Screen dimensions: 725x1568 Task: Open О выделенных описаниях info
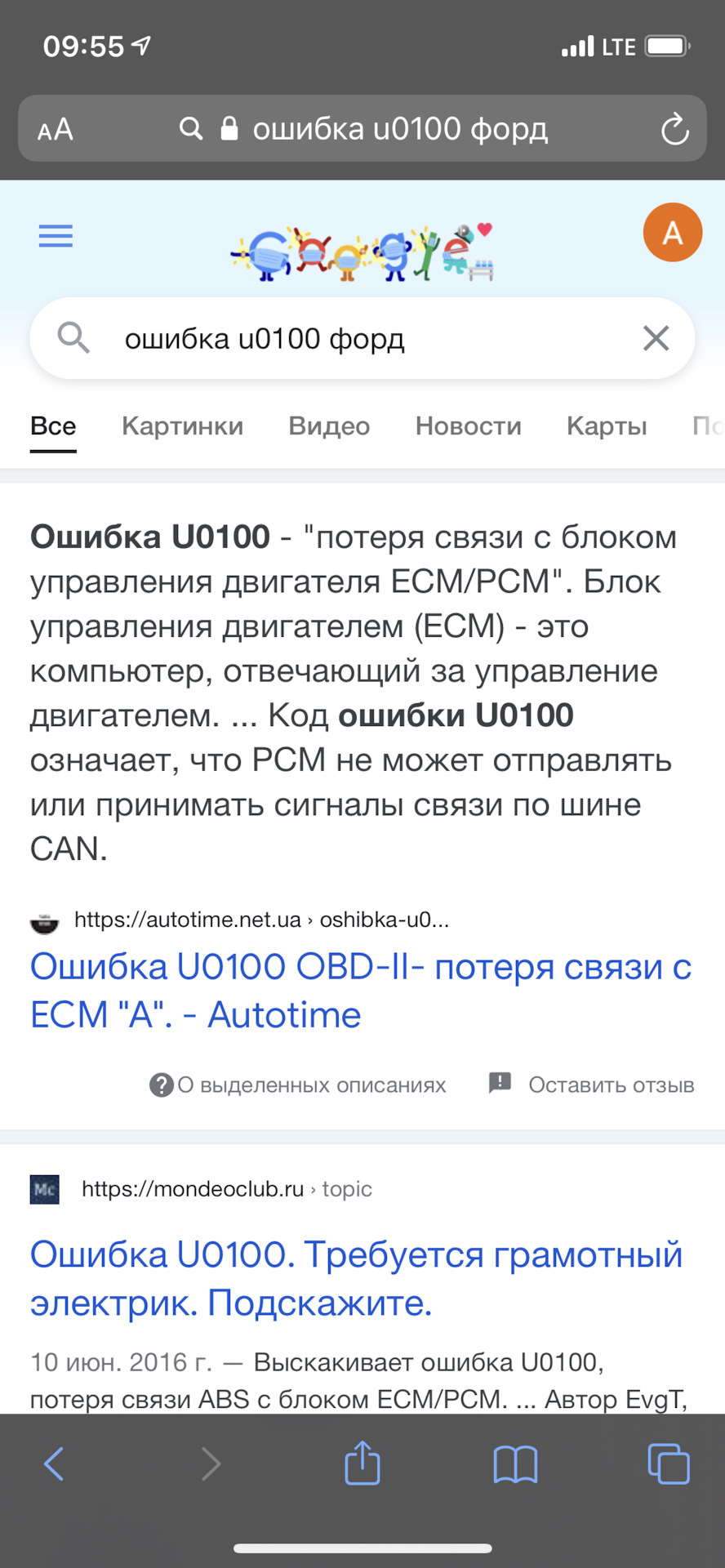298,1085
